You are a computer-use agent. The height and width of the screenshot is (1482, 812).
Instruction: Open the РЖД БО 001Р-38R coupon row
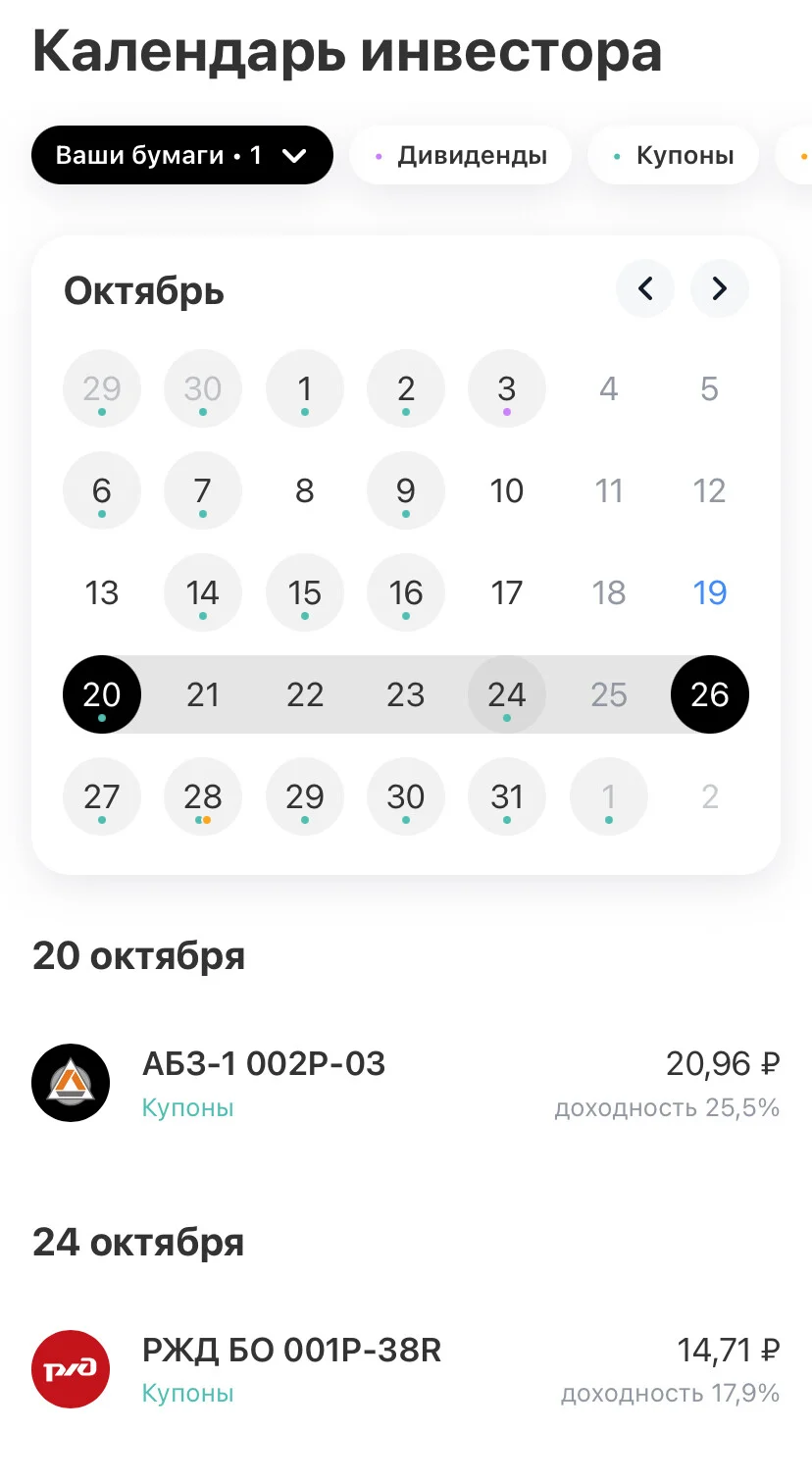(406, 1369)
